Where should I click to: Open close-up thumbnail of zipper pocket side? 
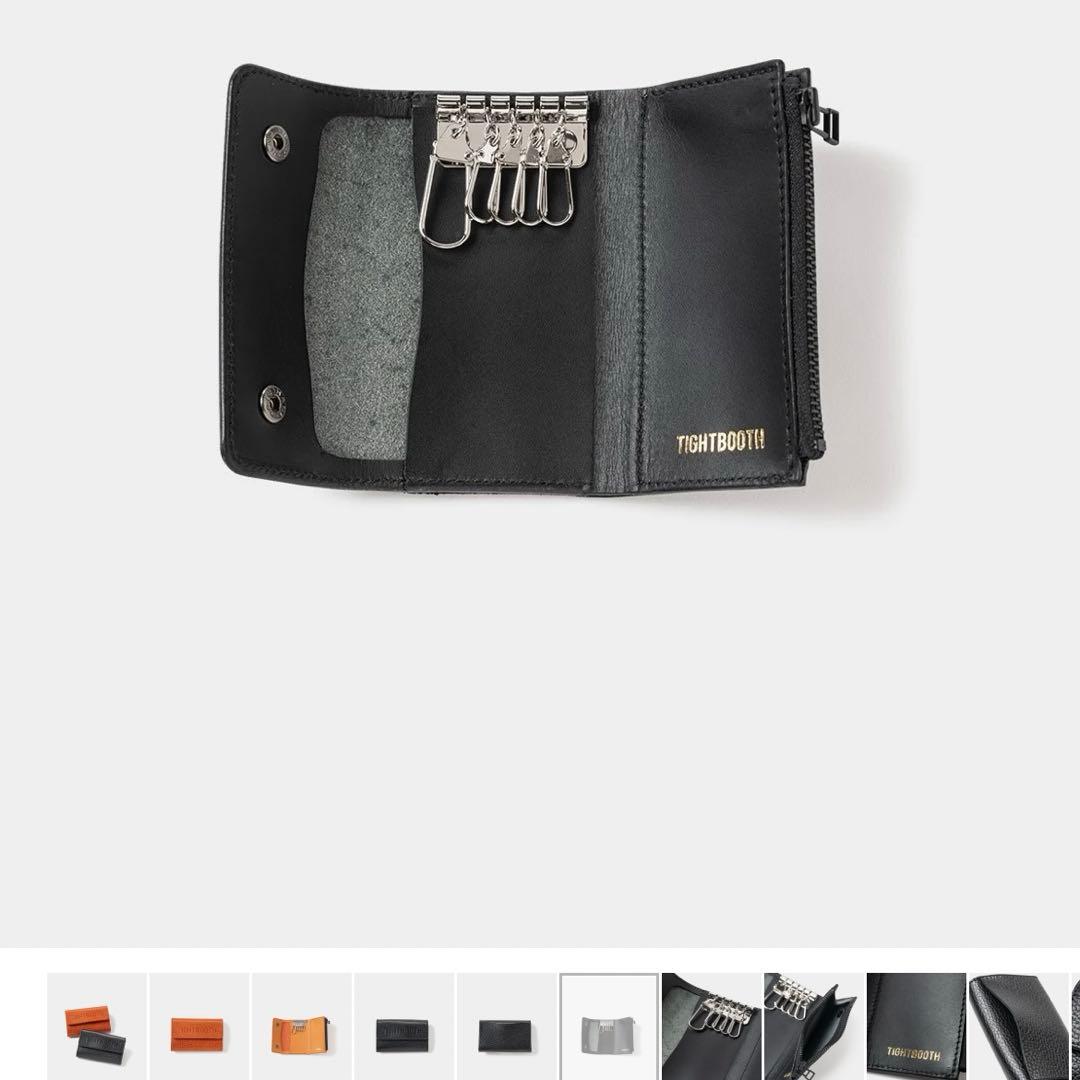(x=813, y=1027)
